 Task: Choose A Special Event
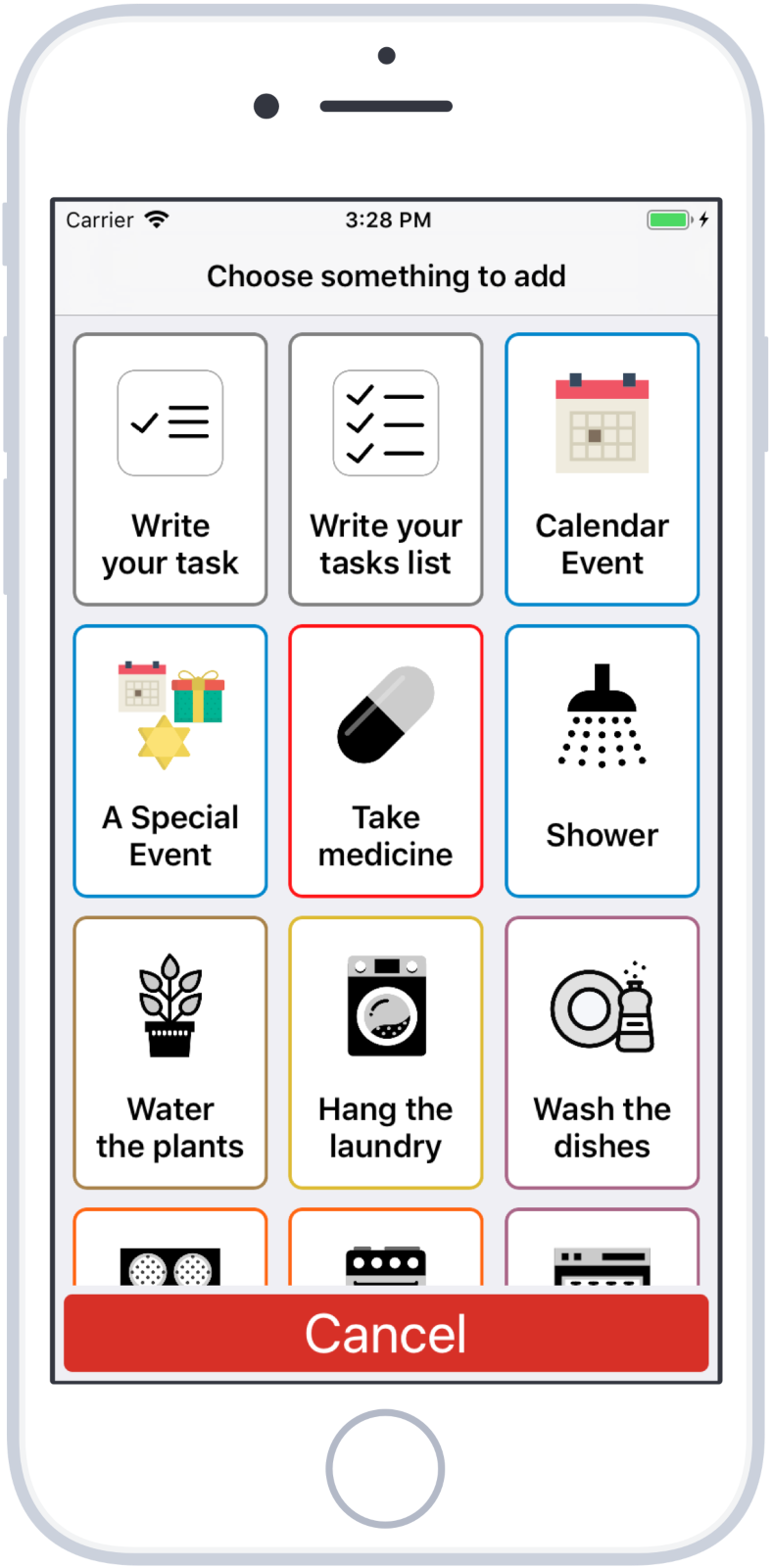(x=170, y=760)
